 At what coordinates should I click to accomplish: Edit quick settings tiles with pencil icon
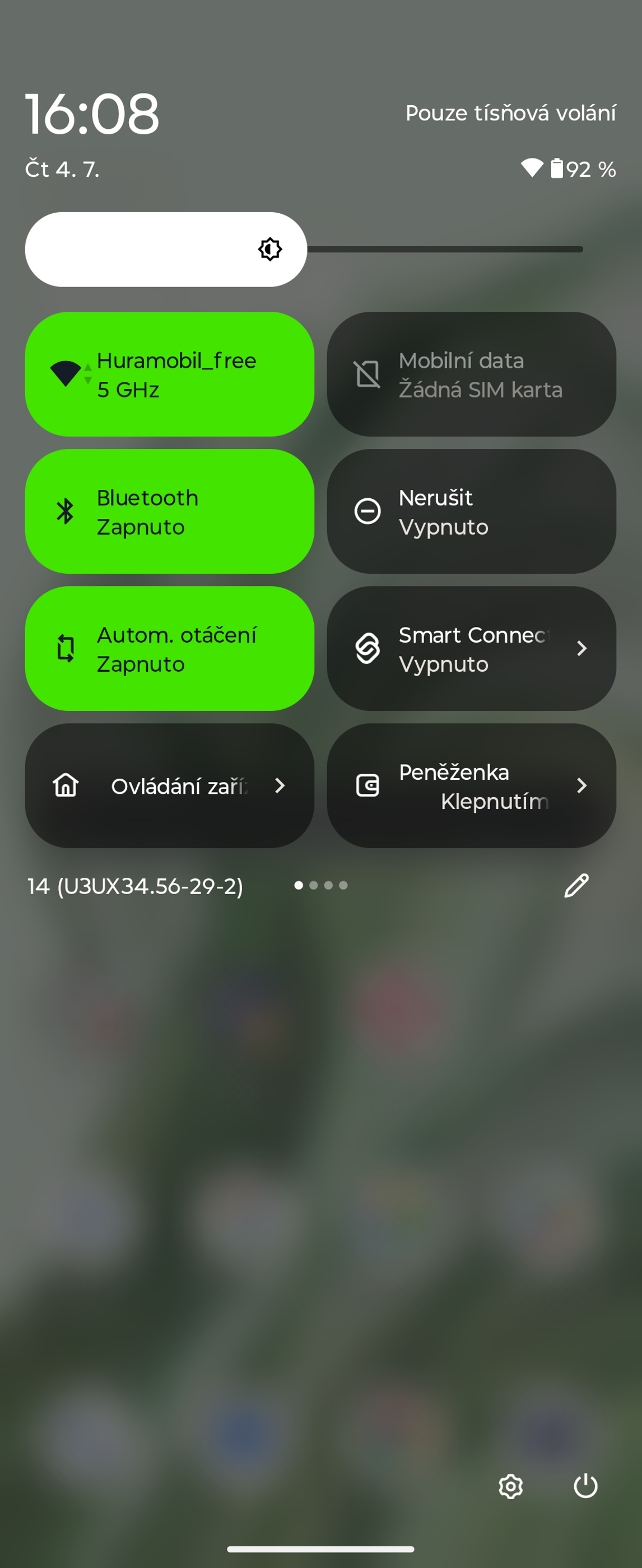(575, 886)
